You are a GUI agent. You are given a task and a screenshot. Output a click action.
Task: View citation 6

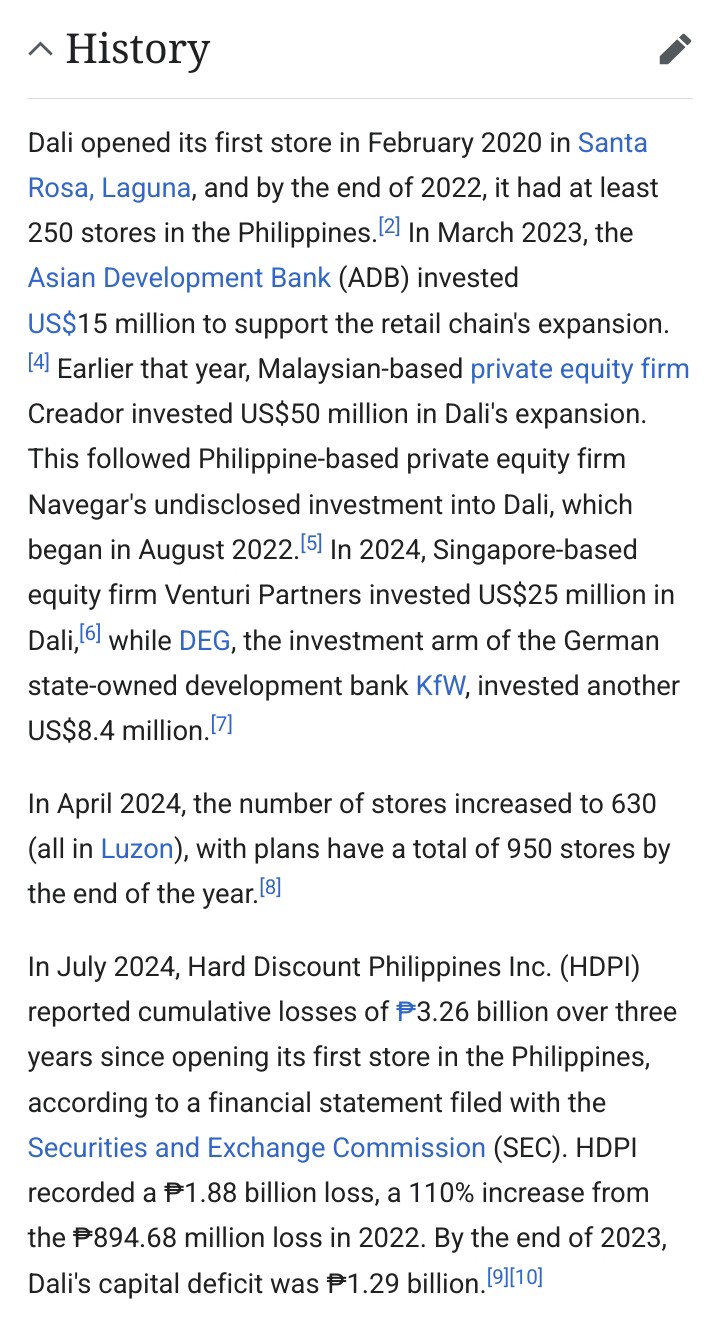(x=91, y=634)
